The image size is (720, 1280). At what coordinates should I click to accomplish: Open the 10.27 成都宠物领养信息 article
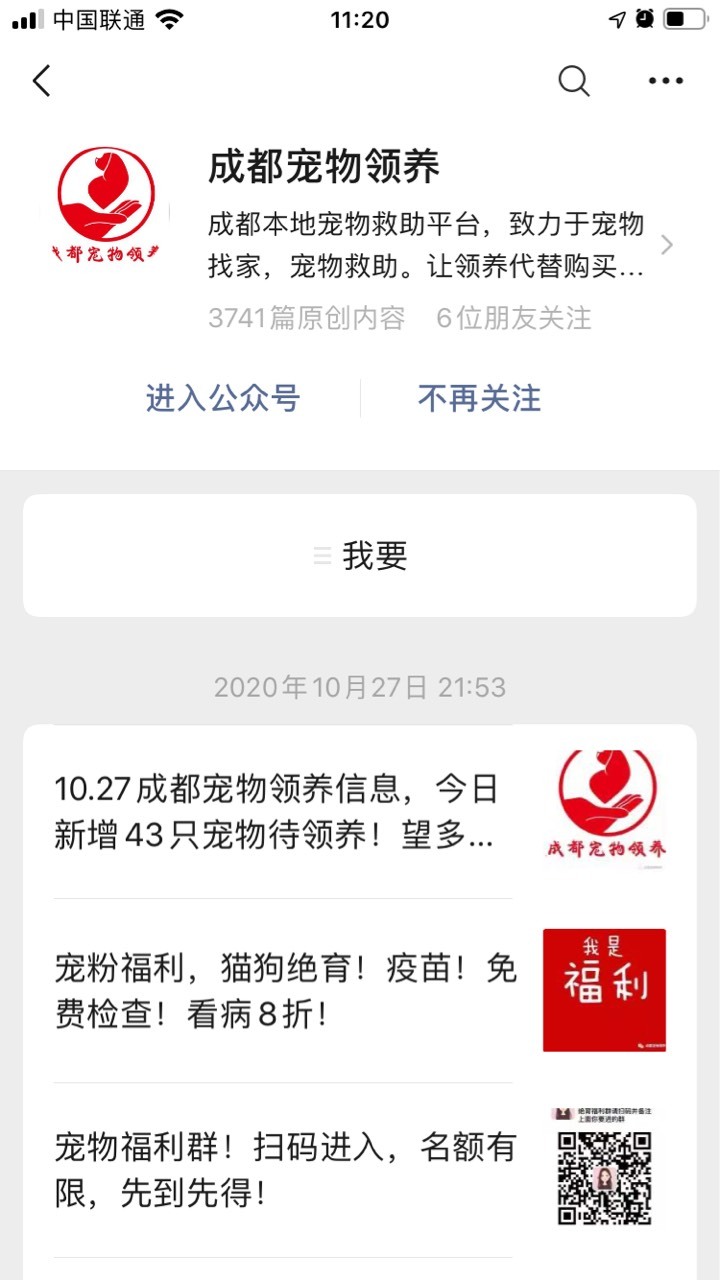coord(360,812)
